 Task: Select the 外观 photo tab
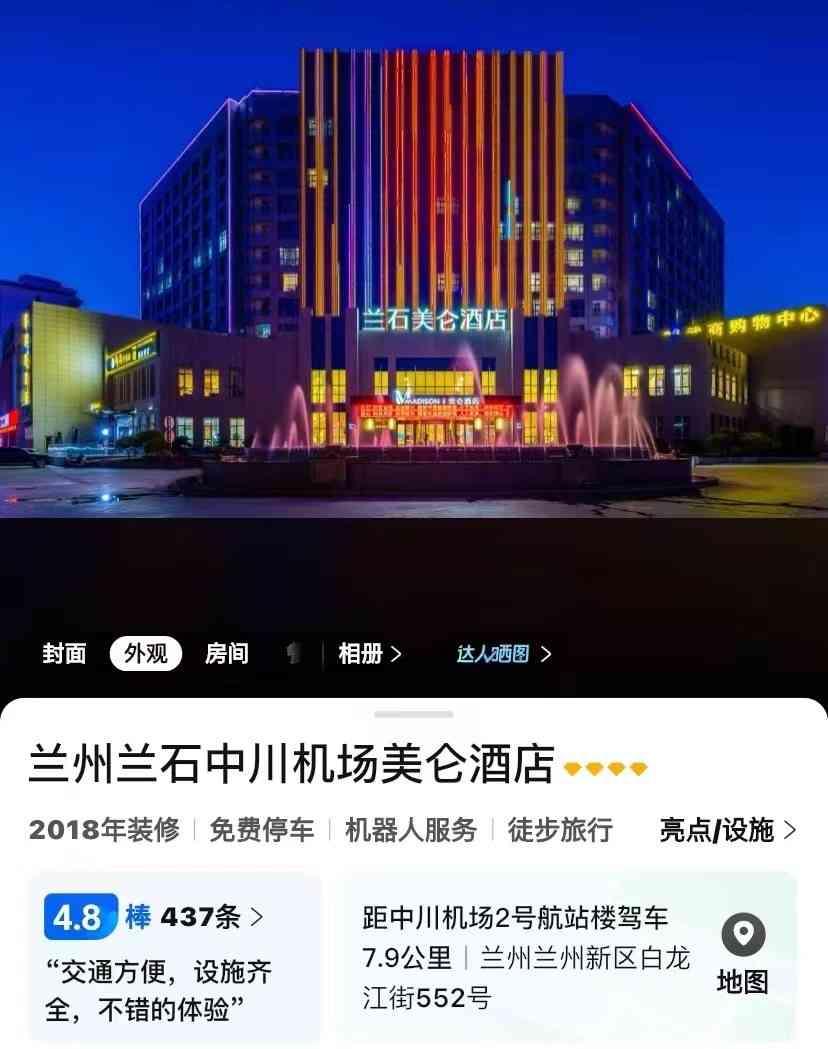[146, 654]
